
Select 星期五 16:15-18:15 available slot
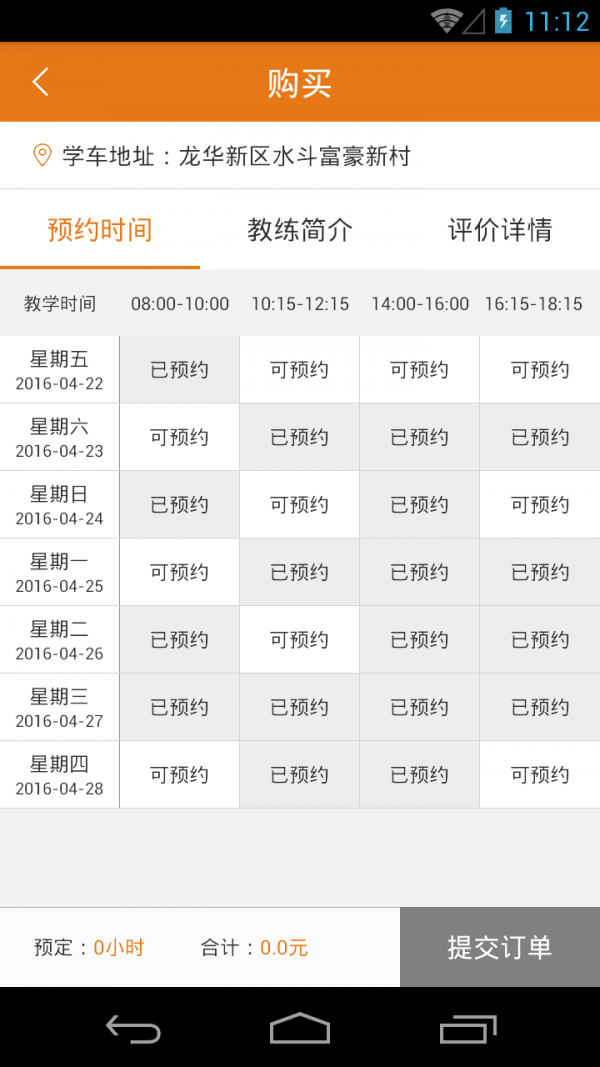coord(540,370)
